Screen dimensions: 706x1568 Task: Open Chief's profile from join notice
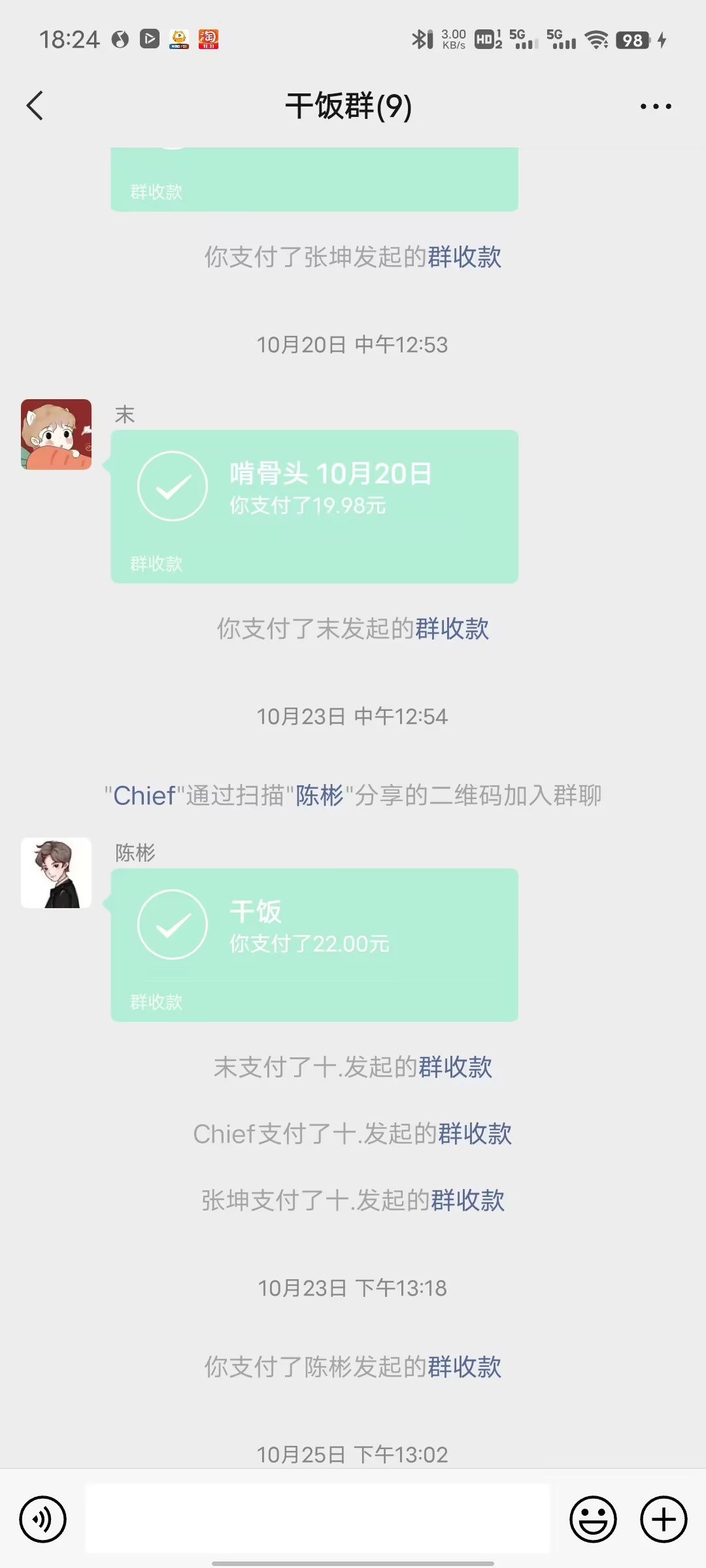click(144, 796)
